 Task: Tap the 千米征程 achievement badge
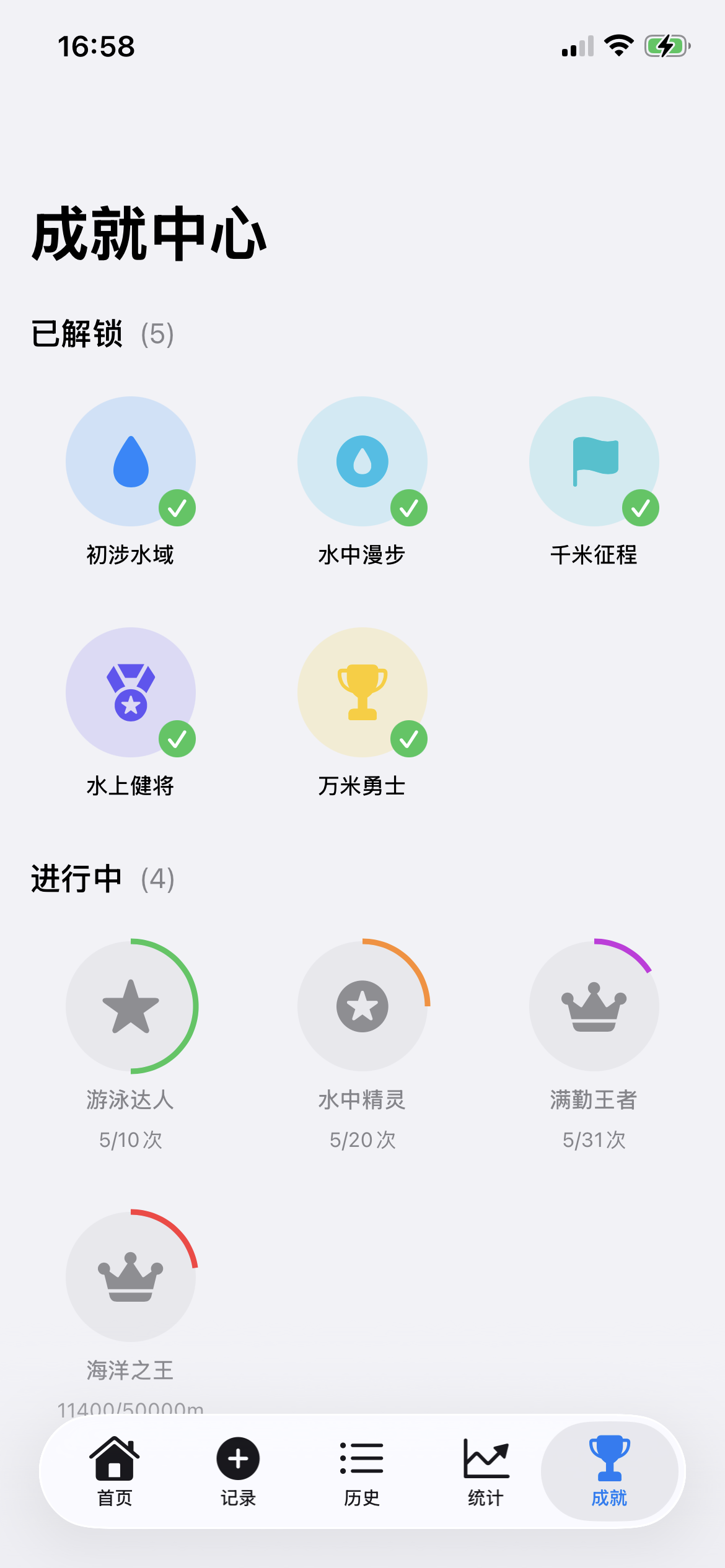click(x=594, y=462)
